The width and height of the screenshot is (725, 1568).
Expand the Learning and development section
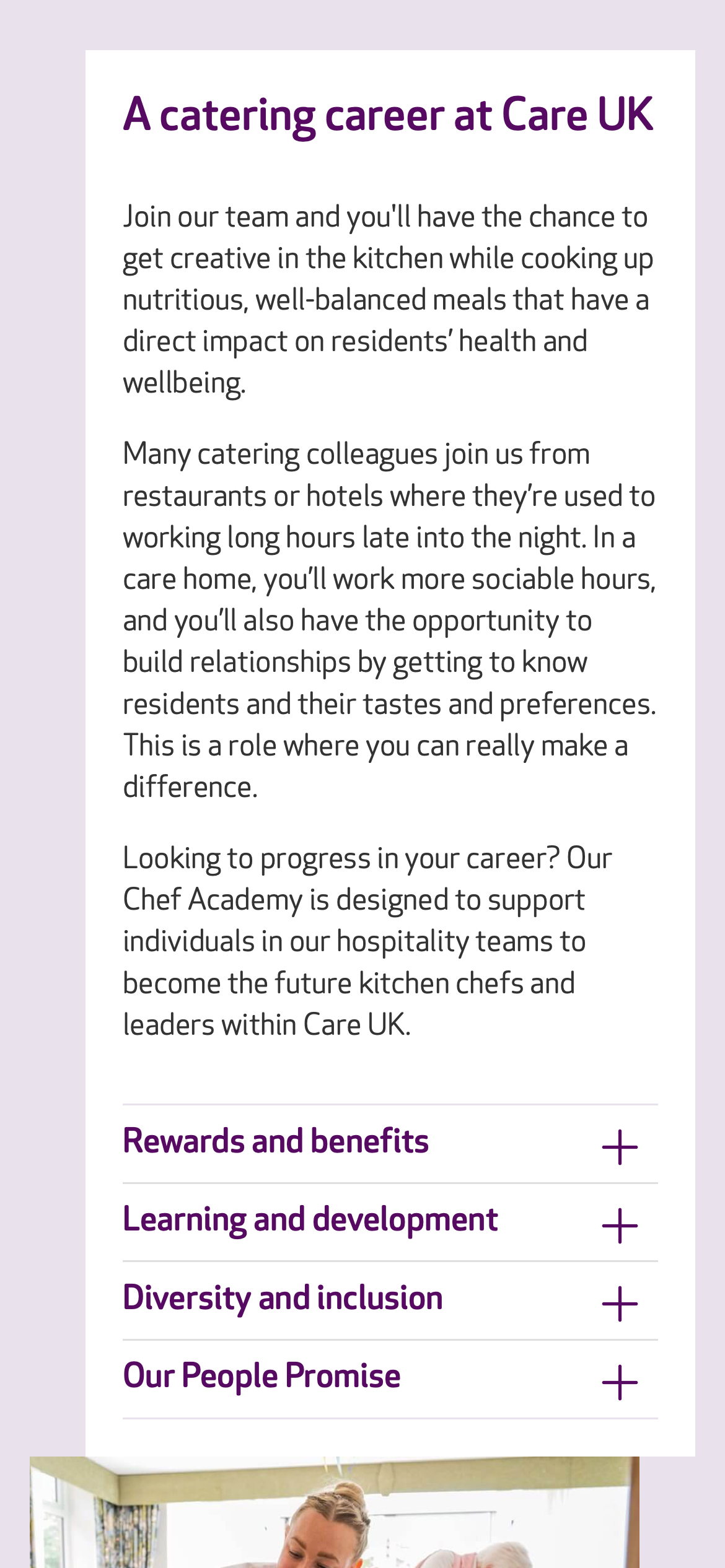pos(619,1225)
